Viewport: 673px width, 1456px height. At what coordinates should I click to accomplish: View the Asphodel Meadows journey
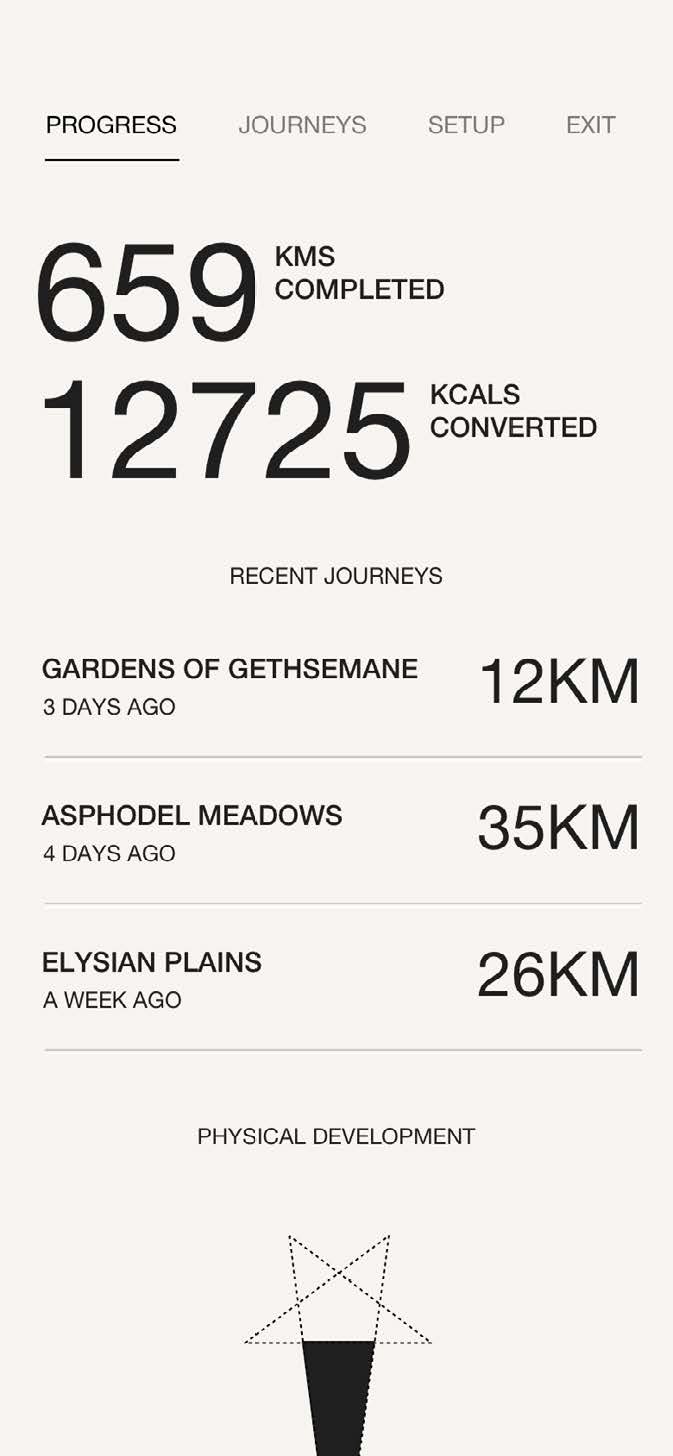click(x=192, y=831)
